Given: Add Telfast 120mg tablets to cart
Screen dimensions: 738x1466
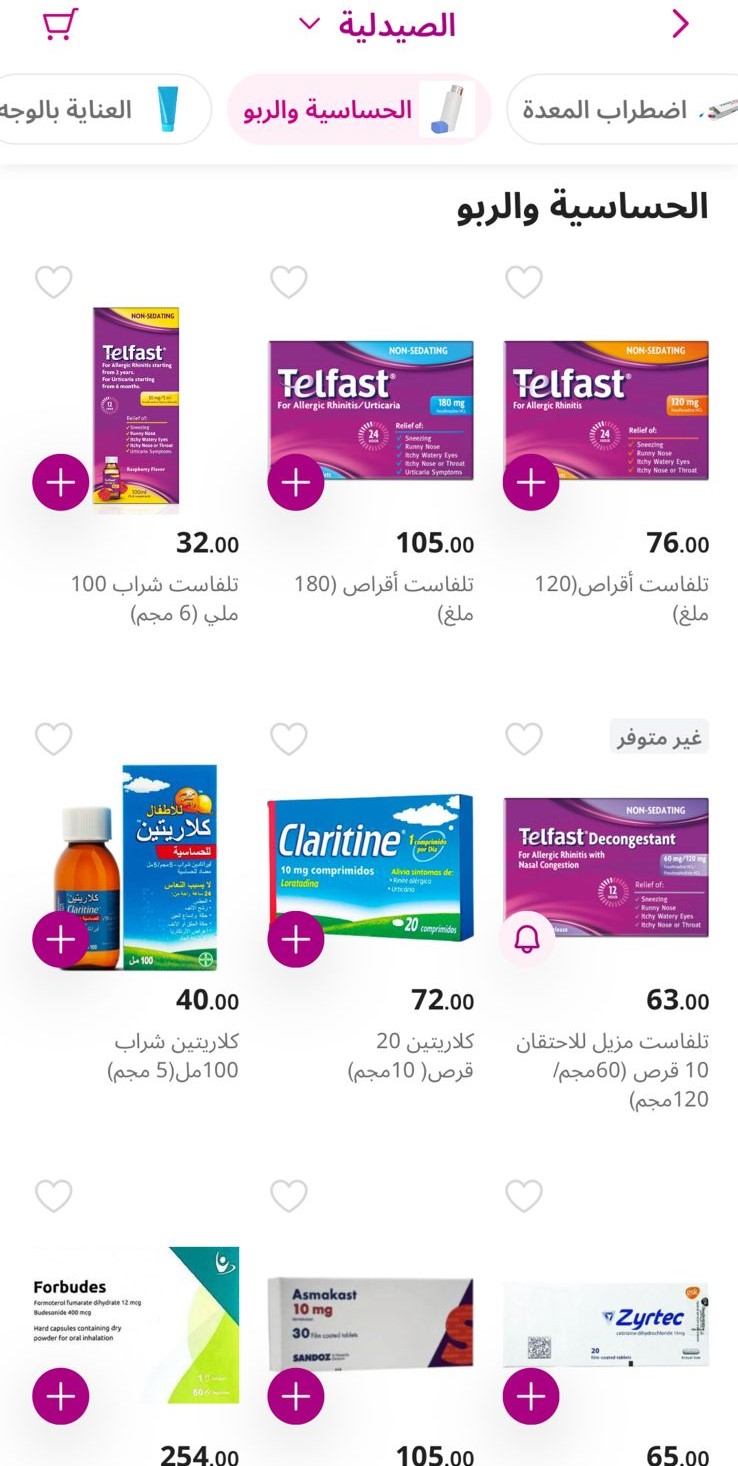Looking at the screenshot, I should 530,482.
